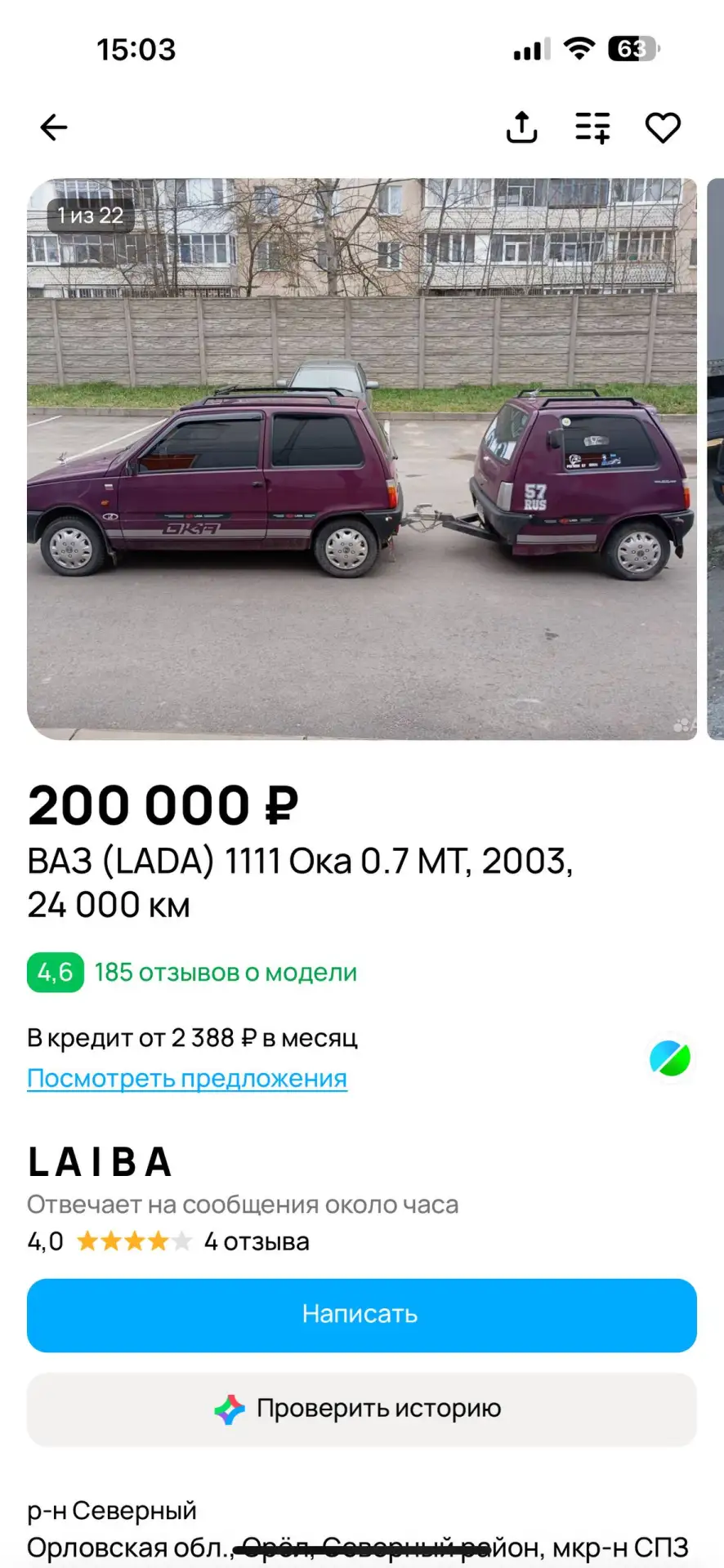The width and height of the screenshot is (724, 1568).
Task: Tap Написать to message seller
Action: coord(362,1315)
